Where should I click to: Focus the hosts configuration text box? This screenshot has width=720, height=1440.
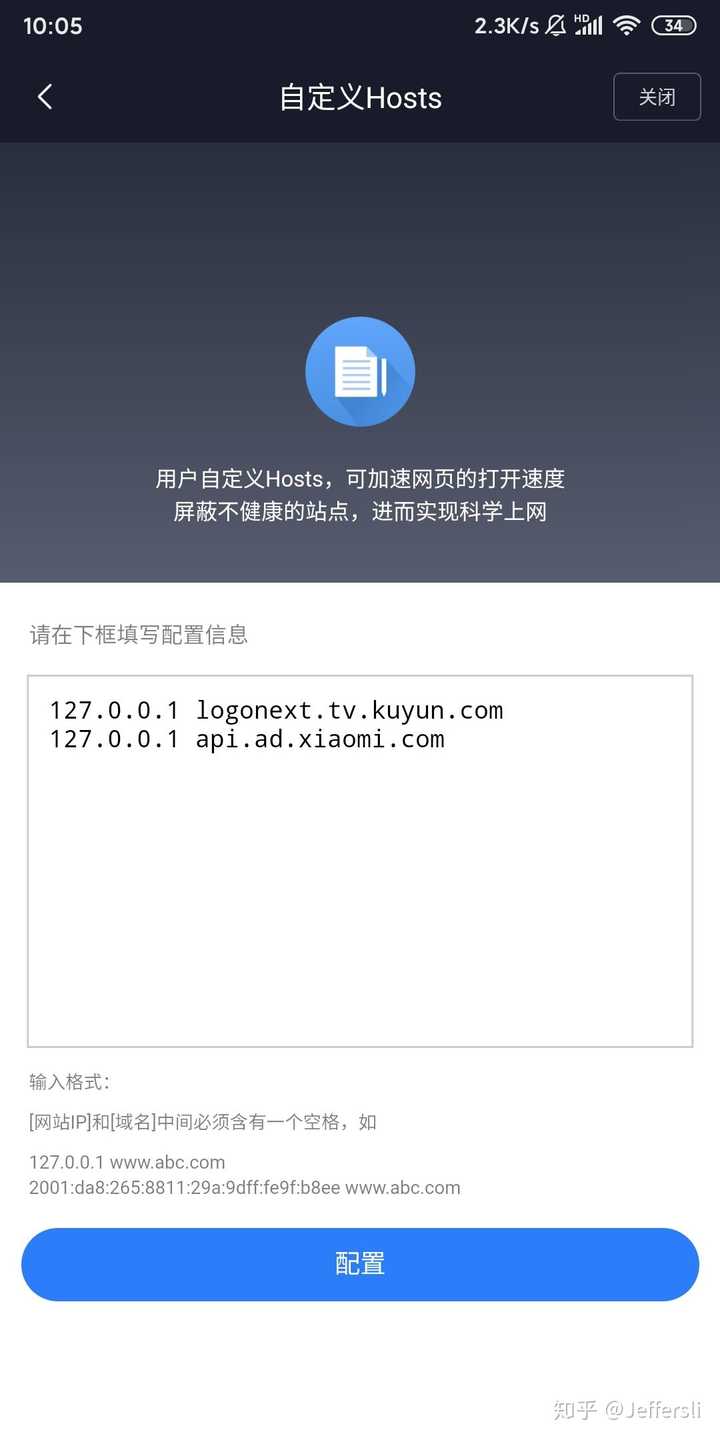point(360,861)
